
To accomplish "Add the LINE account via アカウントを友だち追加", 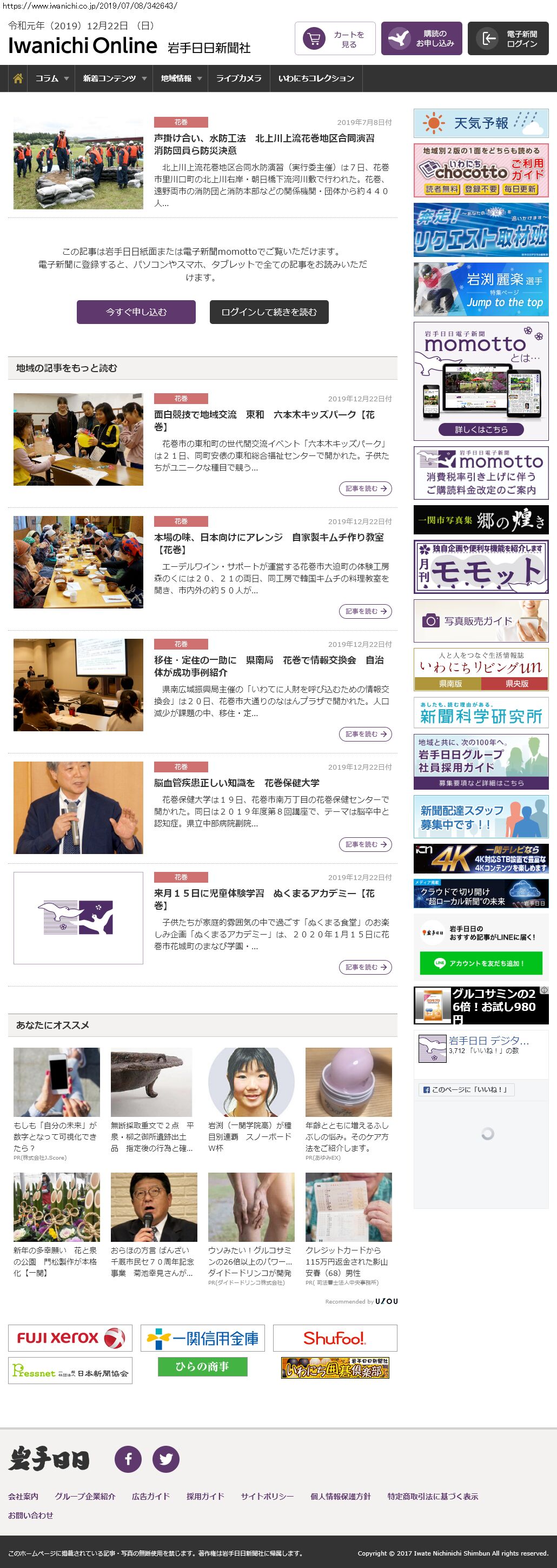I will (x=481, y=963).
